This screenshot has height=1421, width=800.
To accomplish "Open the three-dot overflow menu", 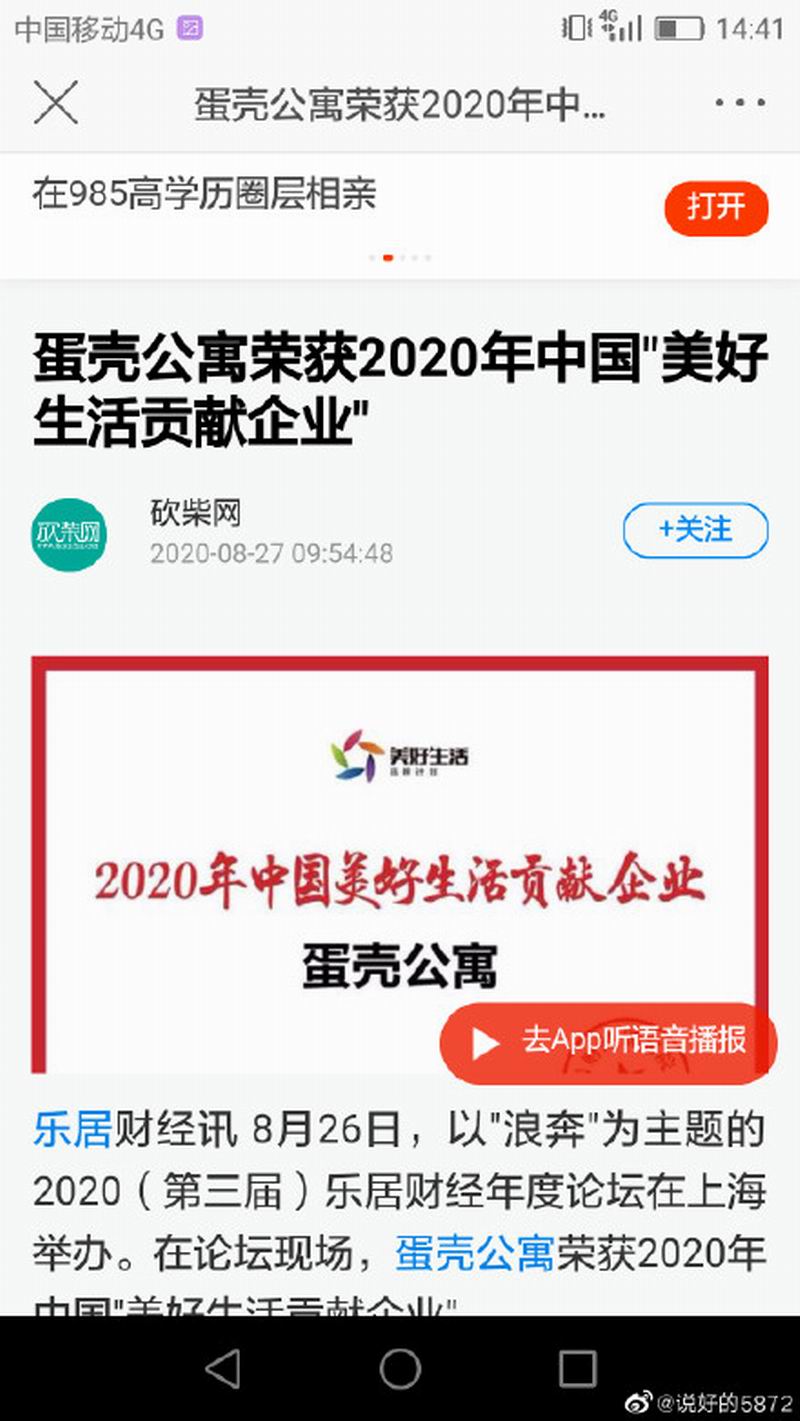I will point(740,104).
